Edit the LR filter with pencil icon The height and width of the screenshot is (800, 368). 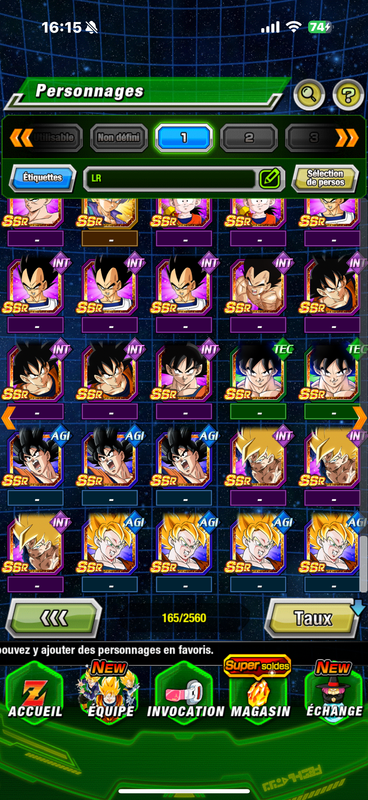270,178
